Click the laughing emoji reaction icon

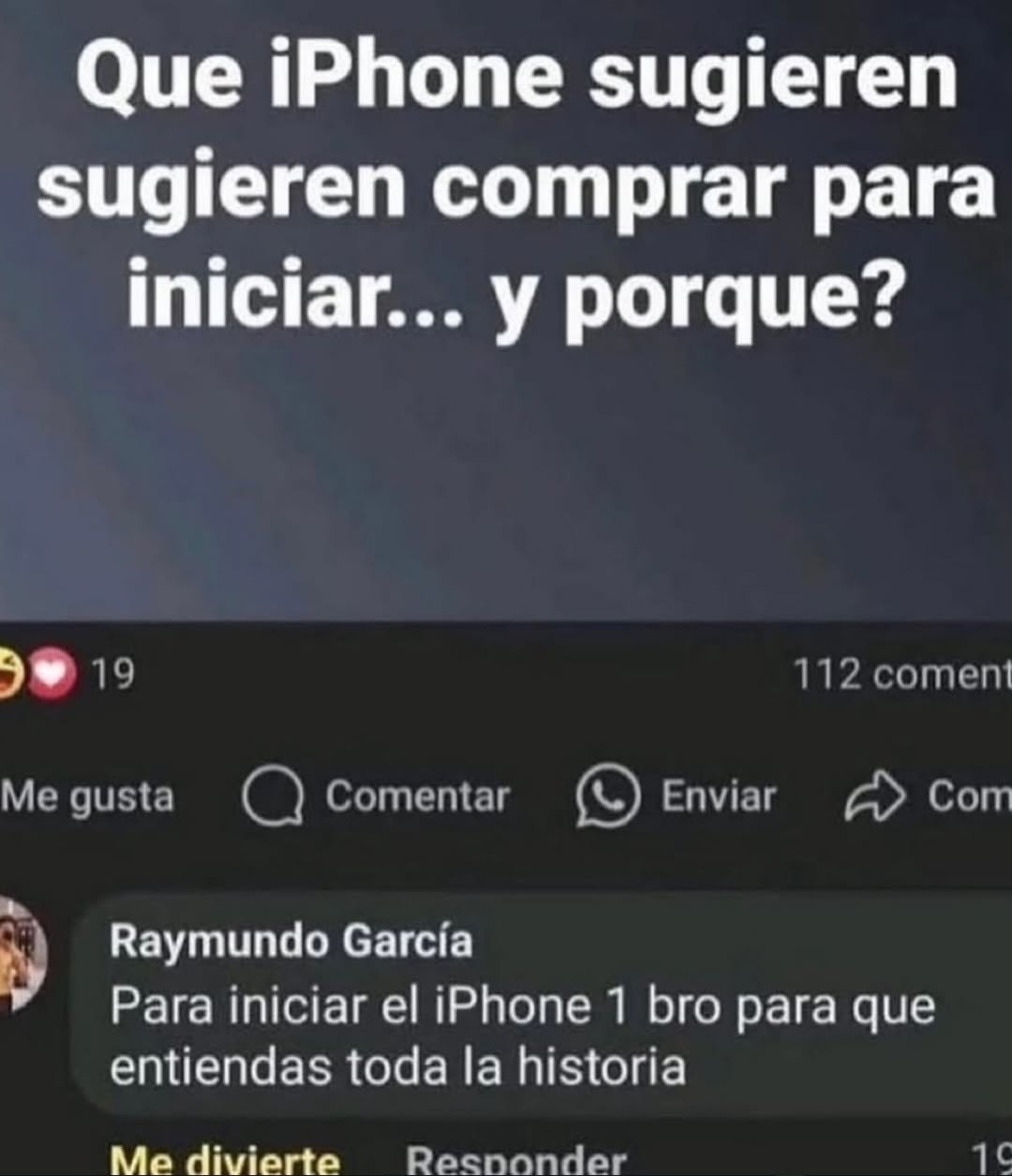click(9, 671)
